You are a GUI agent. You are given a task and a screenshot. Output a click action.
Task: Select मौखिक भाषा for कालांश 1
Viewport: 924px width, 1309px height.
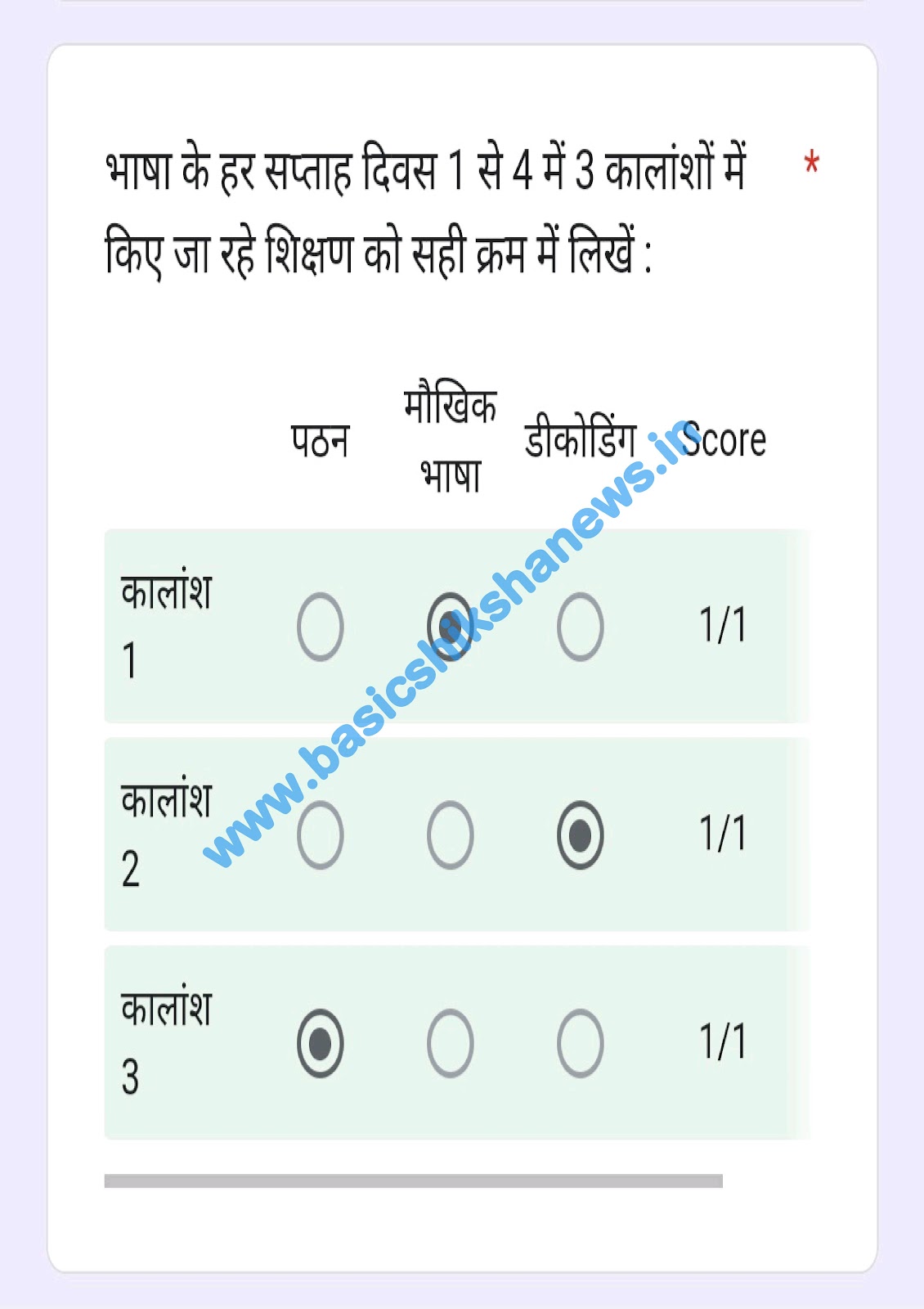coord(450,627)
